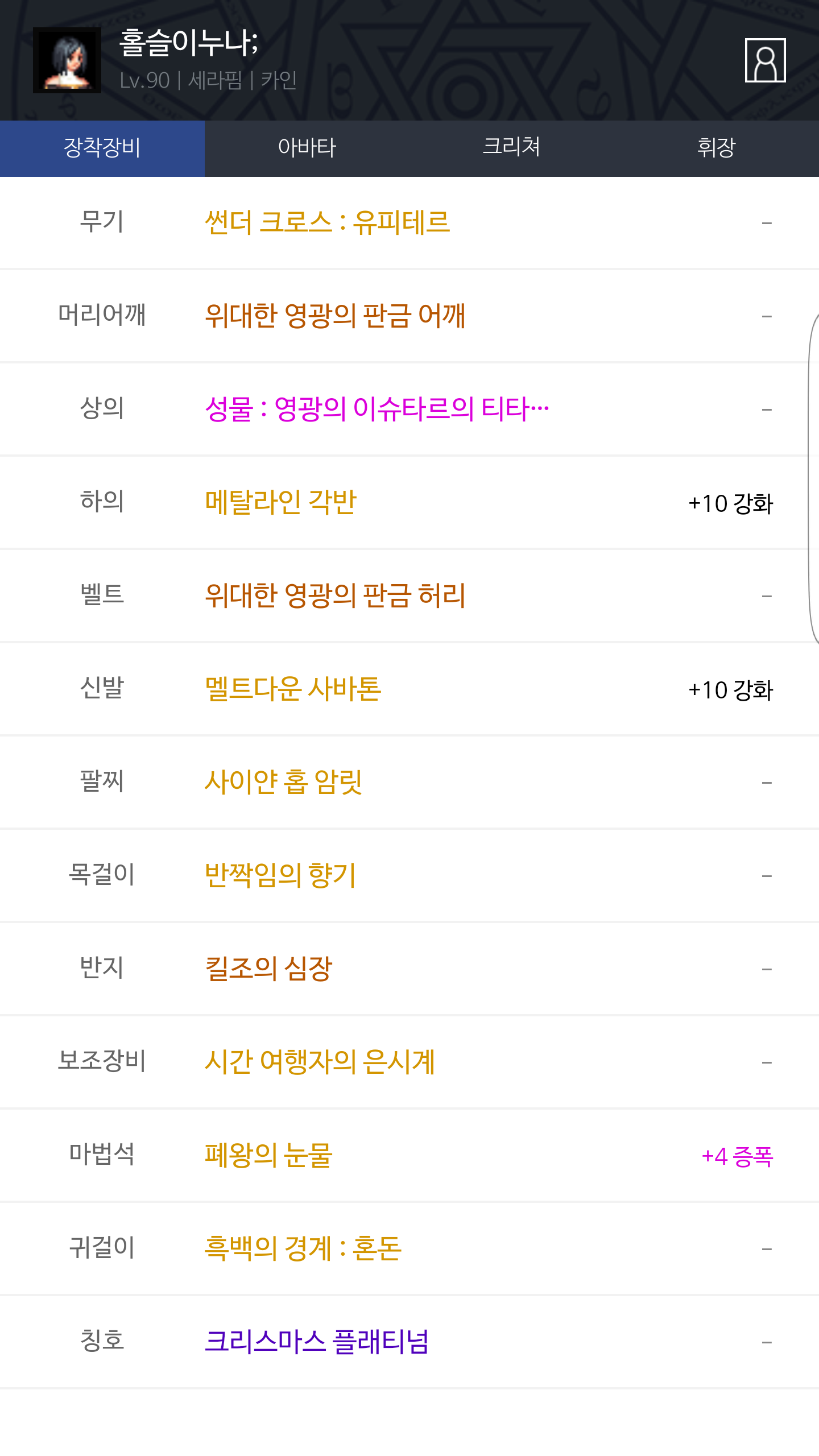The image size is (819, 1456).
Task: Open the character profile icon
Action: 765,60
